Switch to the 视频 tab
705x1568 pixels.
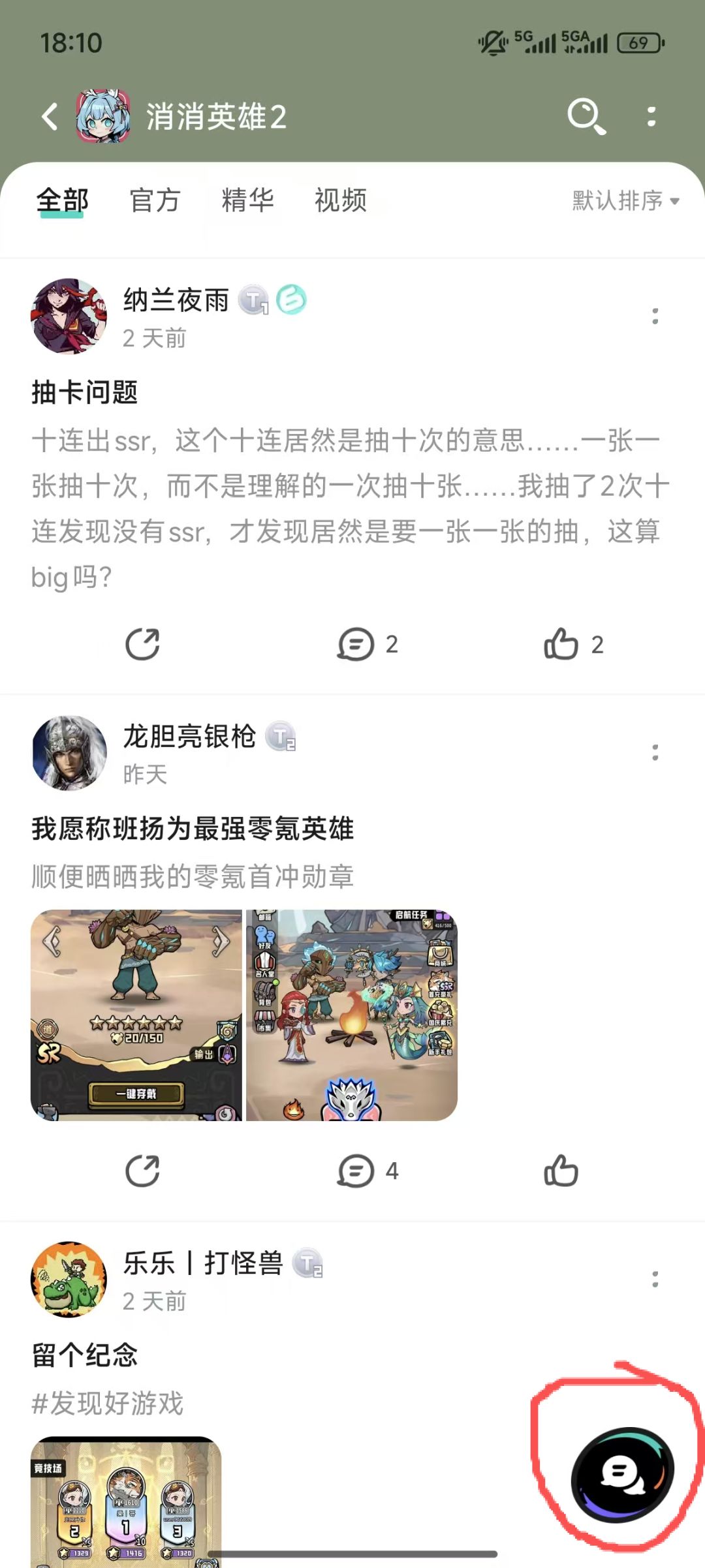pyautogui.click(x=339, y=201)
